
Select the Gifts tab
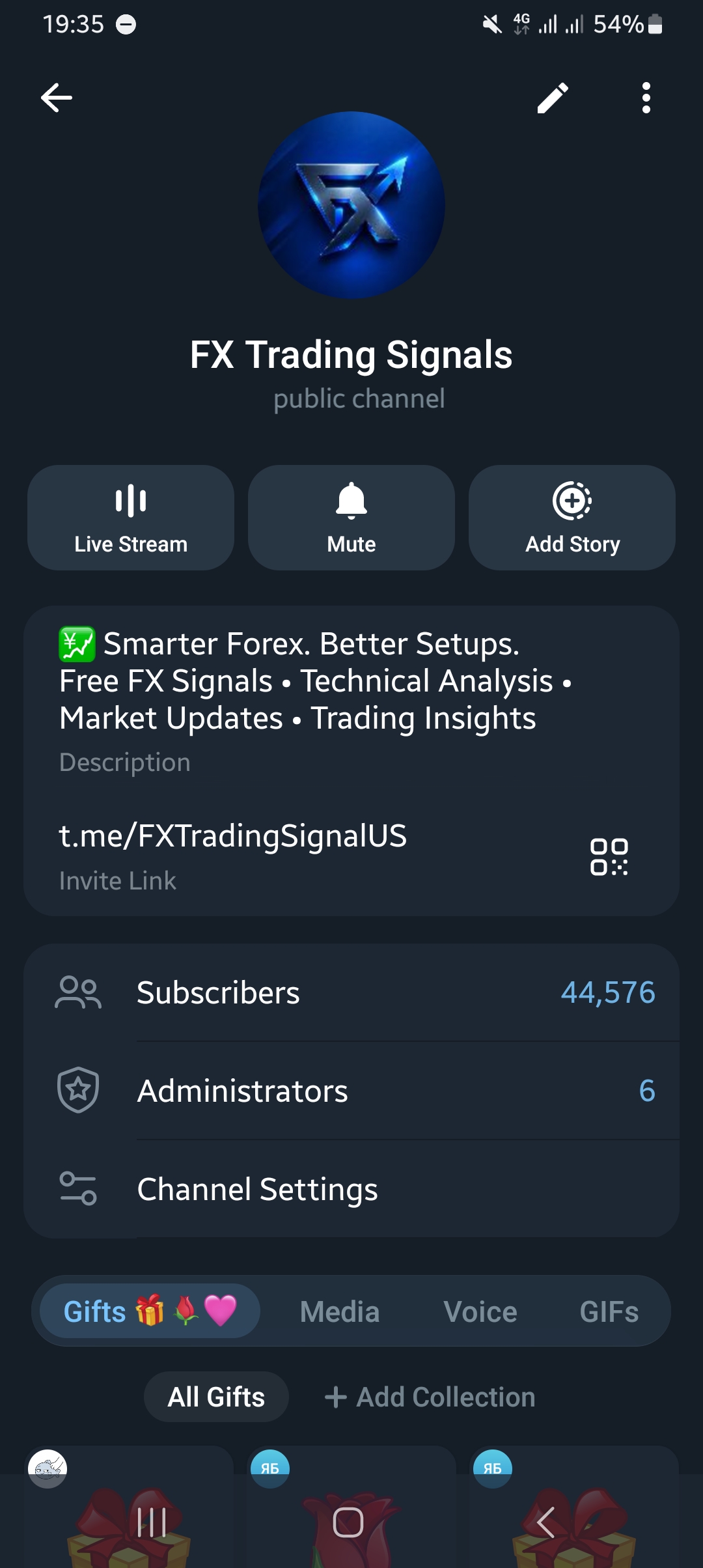coord(150,1311)
